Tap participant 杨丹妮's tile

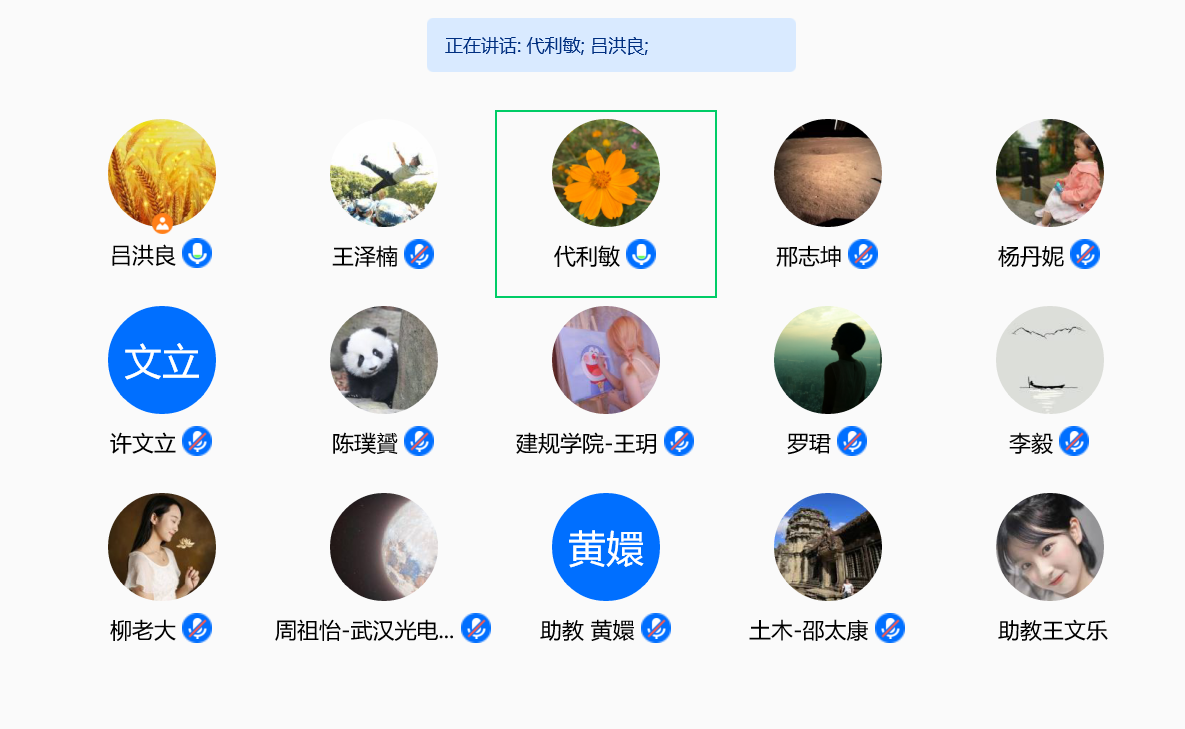click(x=1050, y=173)
